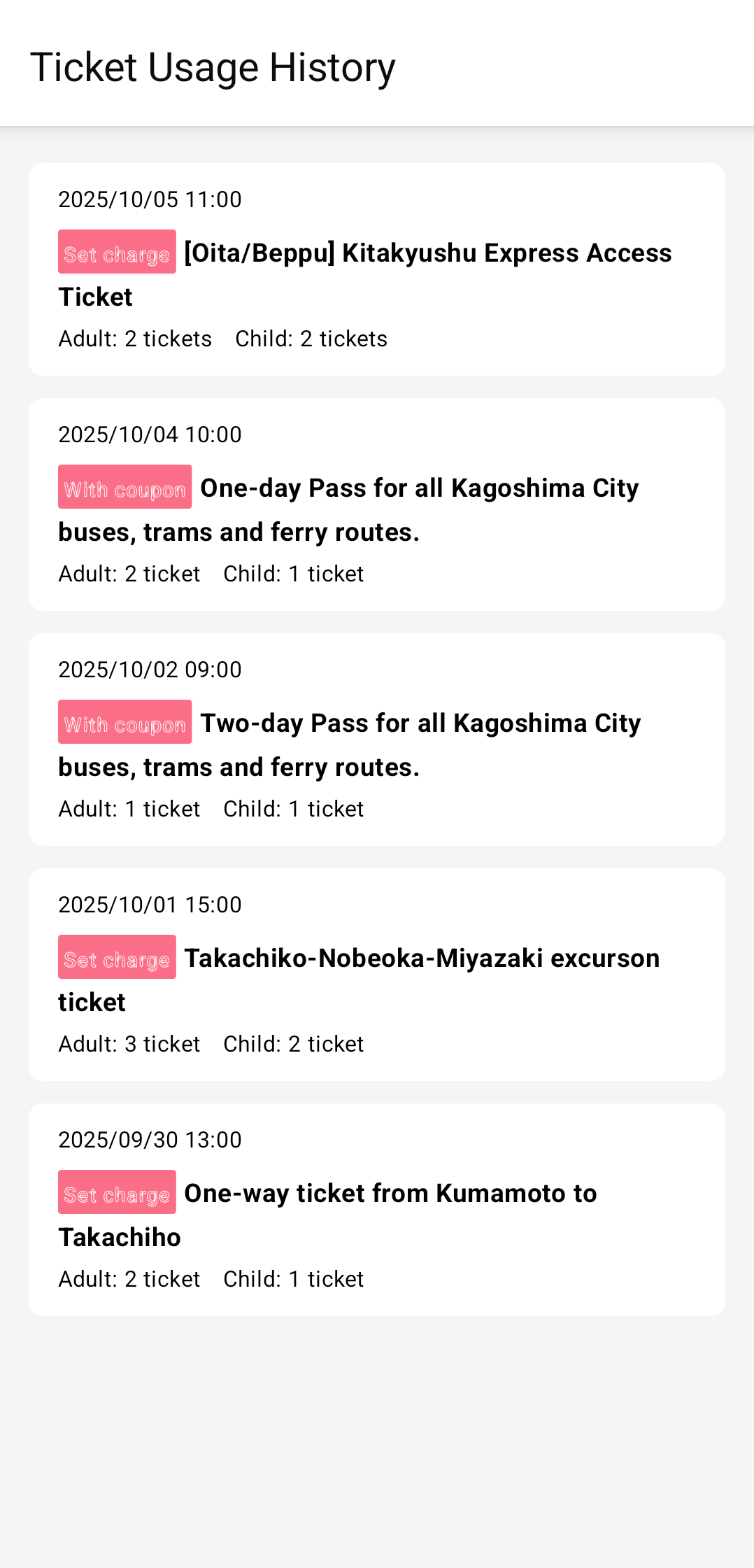Click the Set charge badge on Takachiko excursion ticket
Screen dimensions: 754x1568
click(116, 958)
